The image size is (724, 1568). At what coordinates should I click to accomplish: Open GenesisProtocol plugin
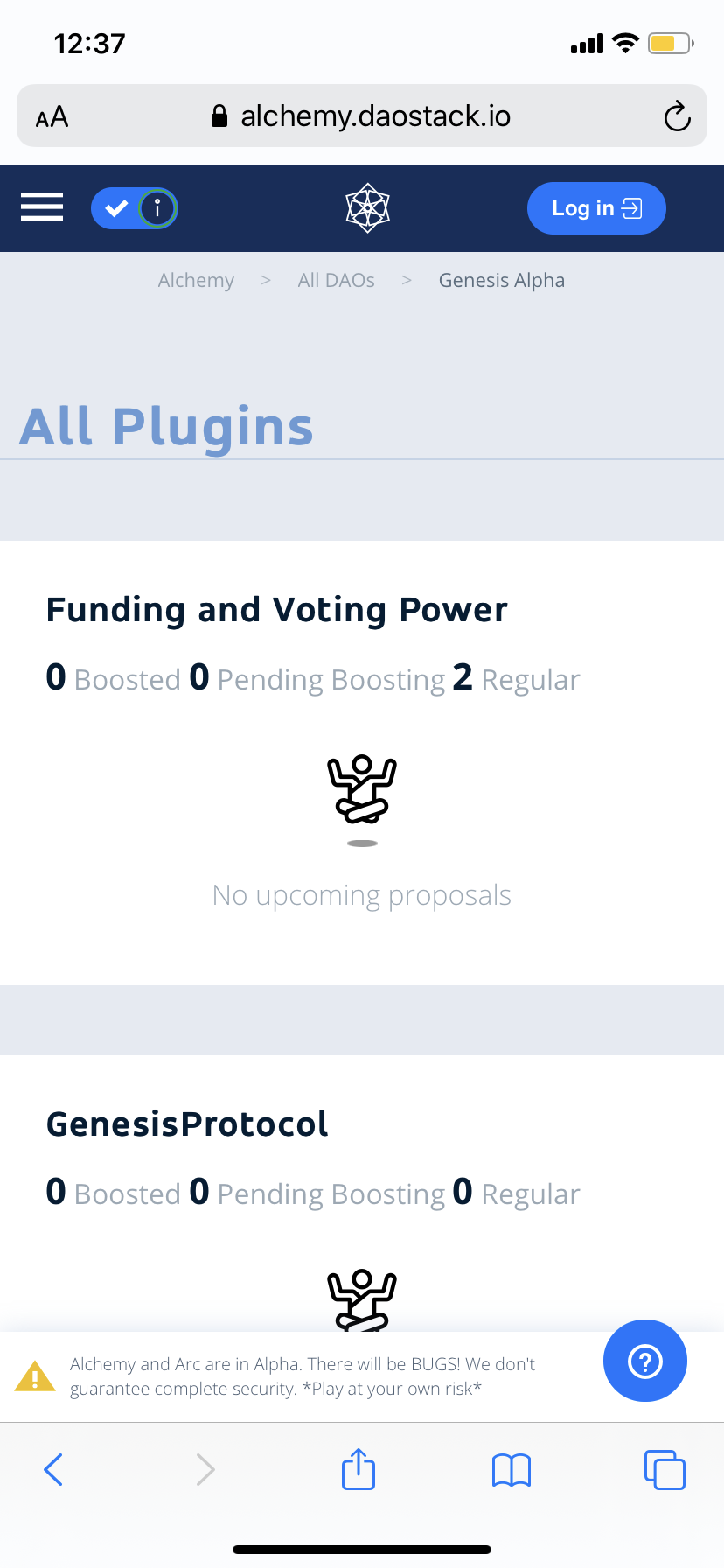pos(187,1124)
